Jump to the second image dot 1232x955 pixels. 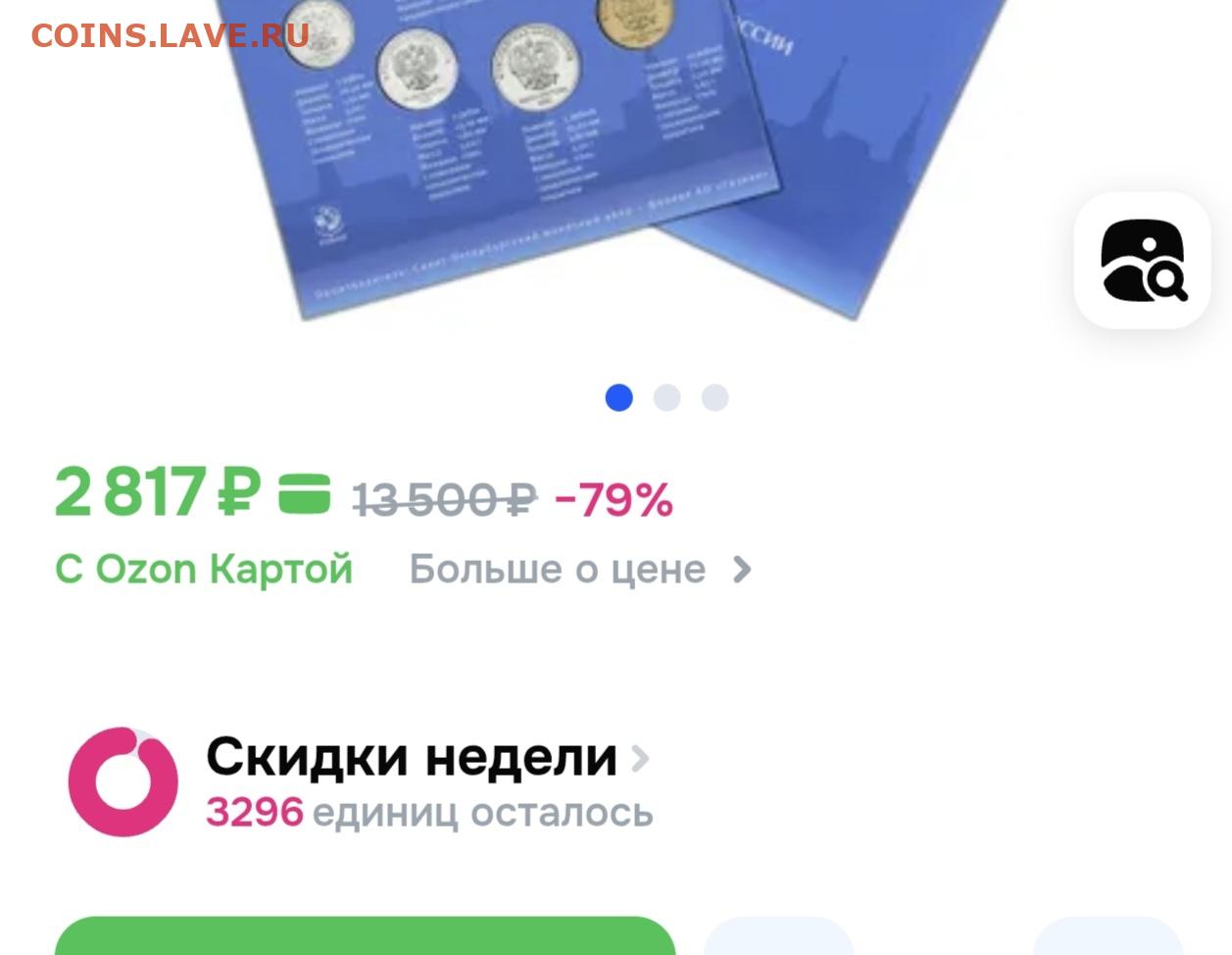pyautogui.click(x=666, y=398)
